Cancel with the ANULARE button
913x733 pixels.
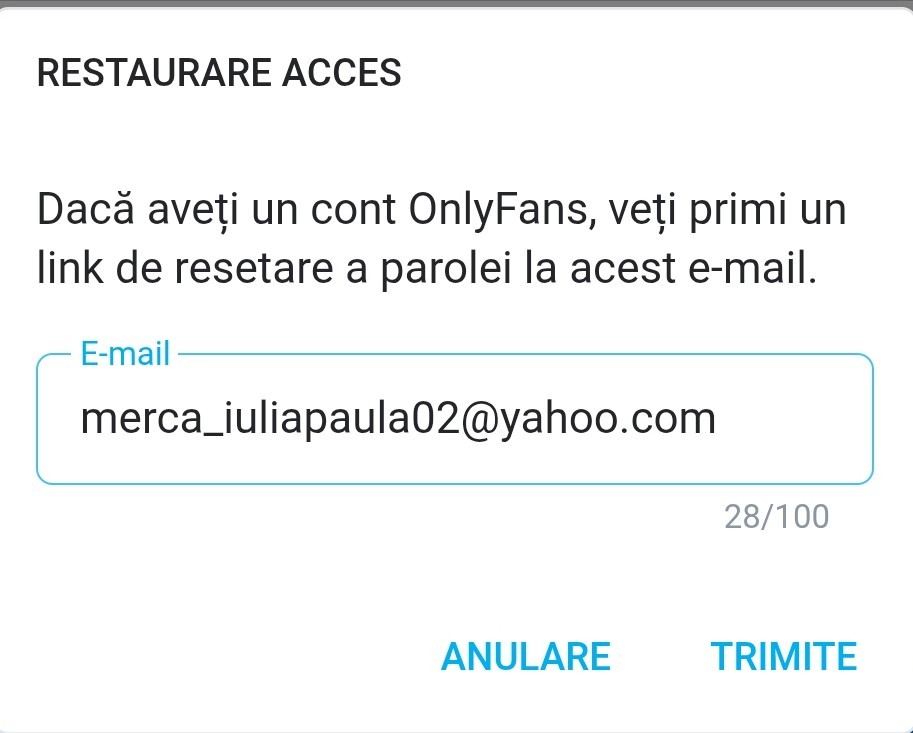point(525,657)
